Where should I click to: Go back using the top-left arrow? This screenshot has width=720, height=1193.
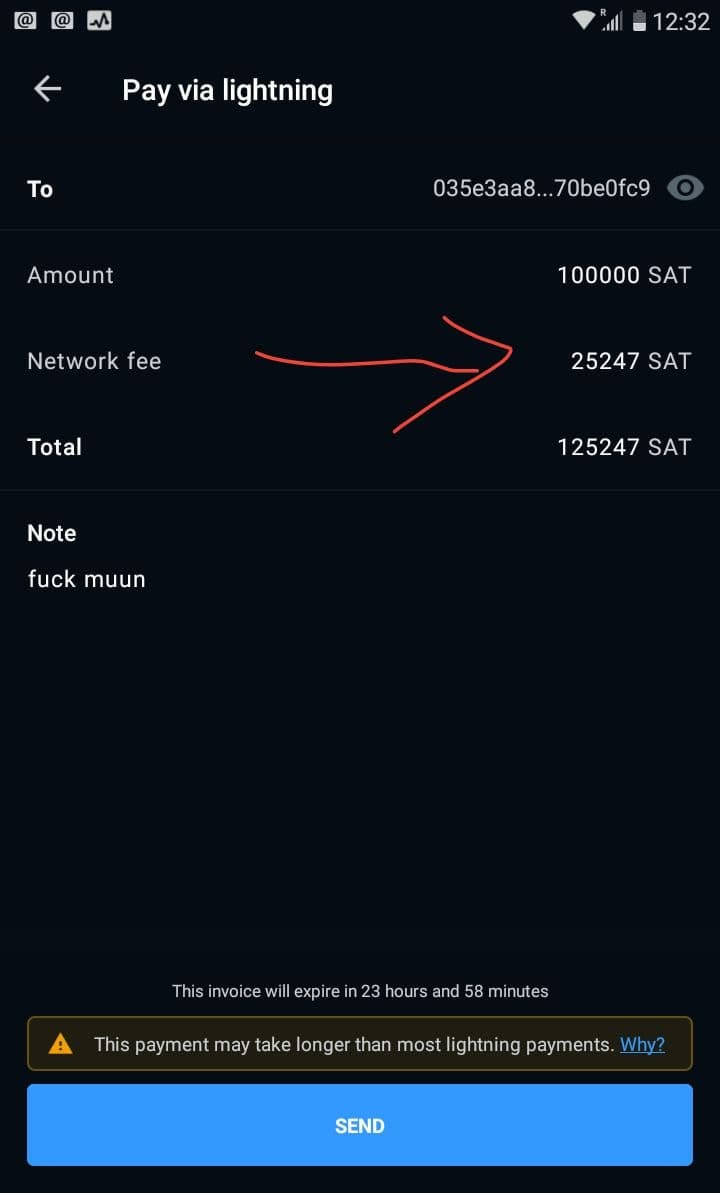[47, 90]
